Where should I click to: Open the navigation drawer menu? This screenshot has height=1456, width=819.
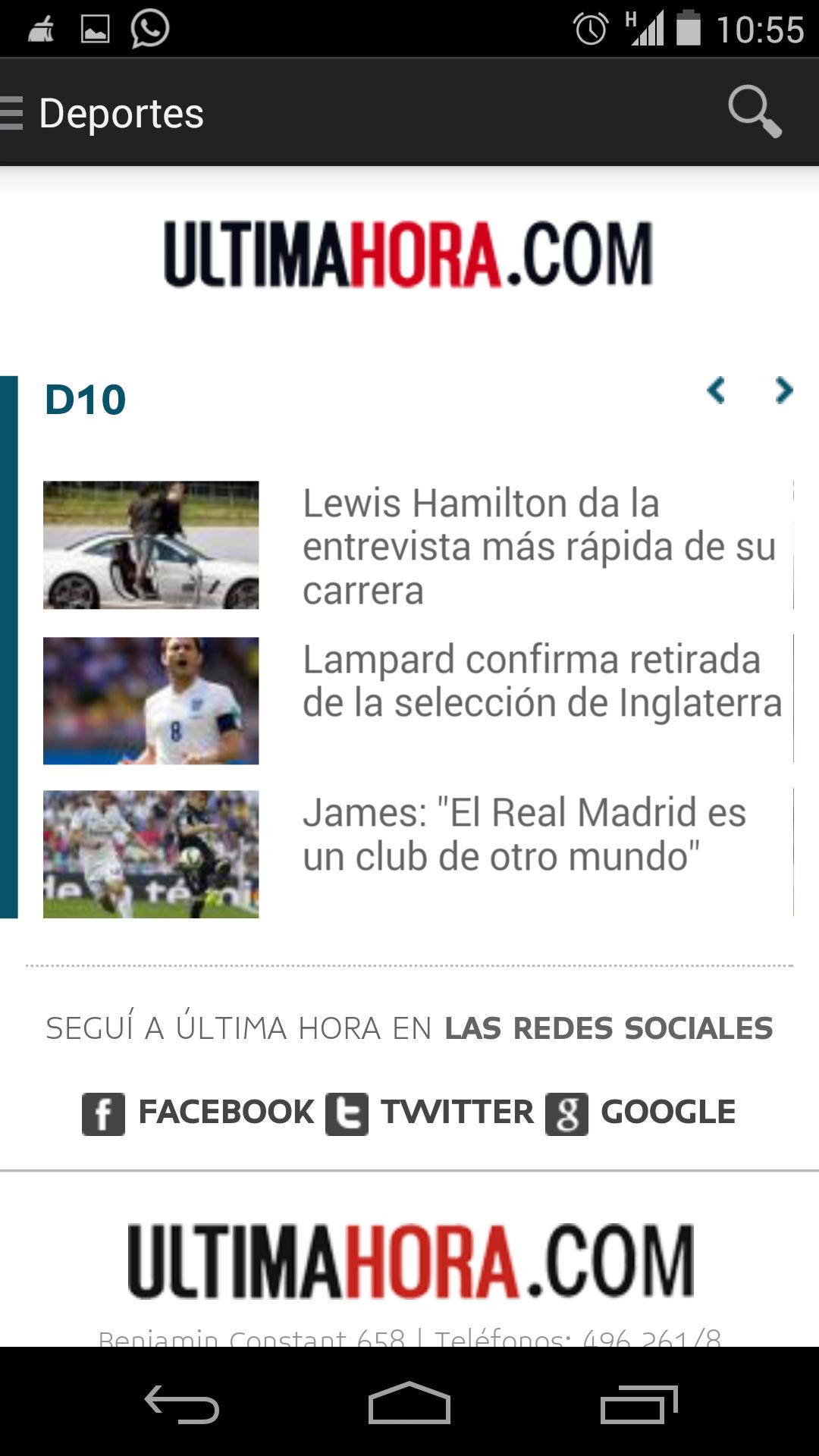click(12, 113)
